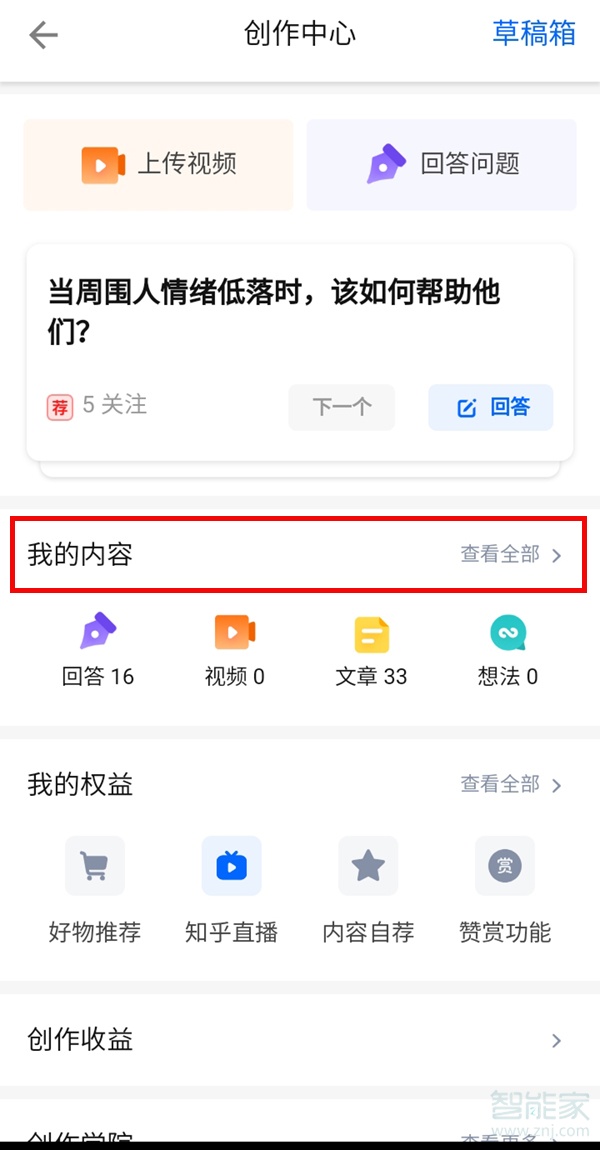
Task: Open my 文章 33 articles
Action: pyautogui.click(x=371, y=652)
